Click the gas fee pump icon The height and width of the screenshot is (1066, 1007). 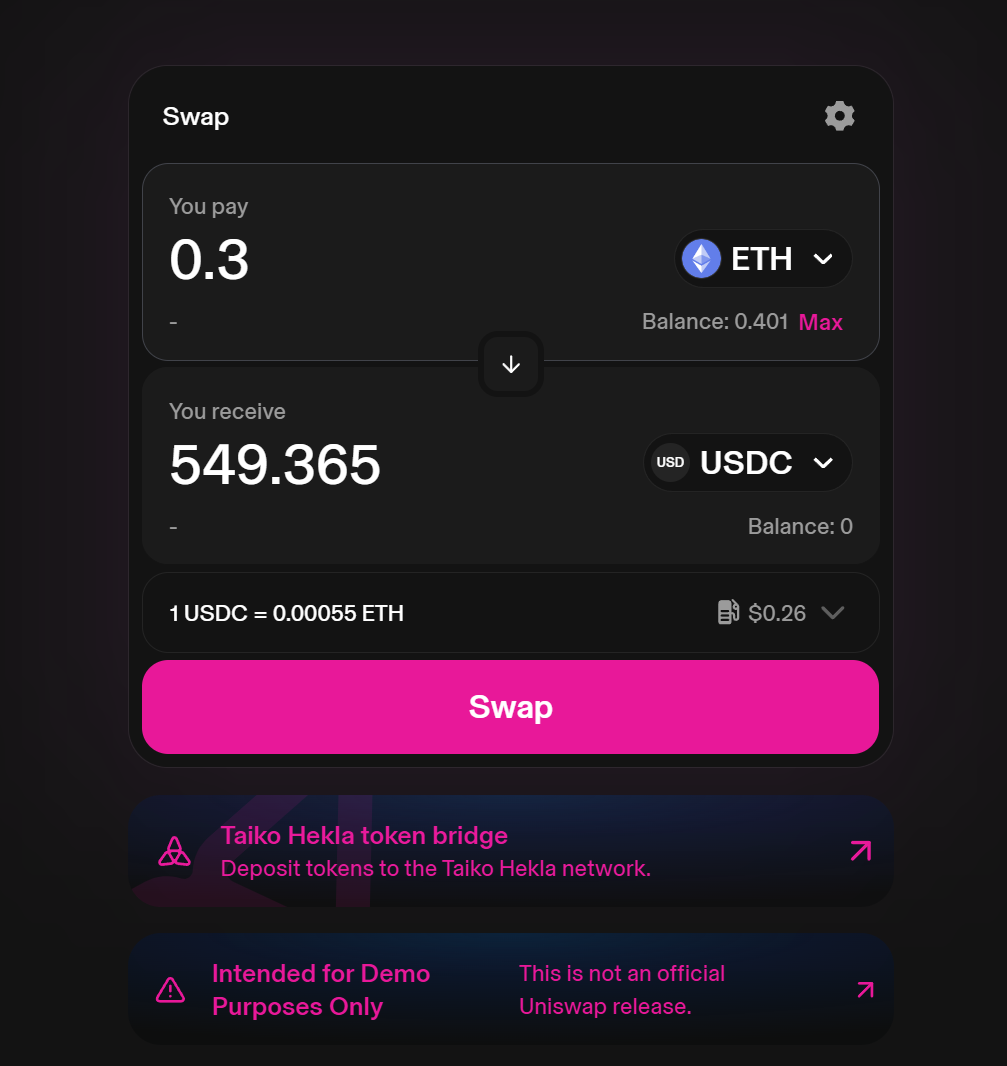pyautogui.click(x=728, y=612)
